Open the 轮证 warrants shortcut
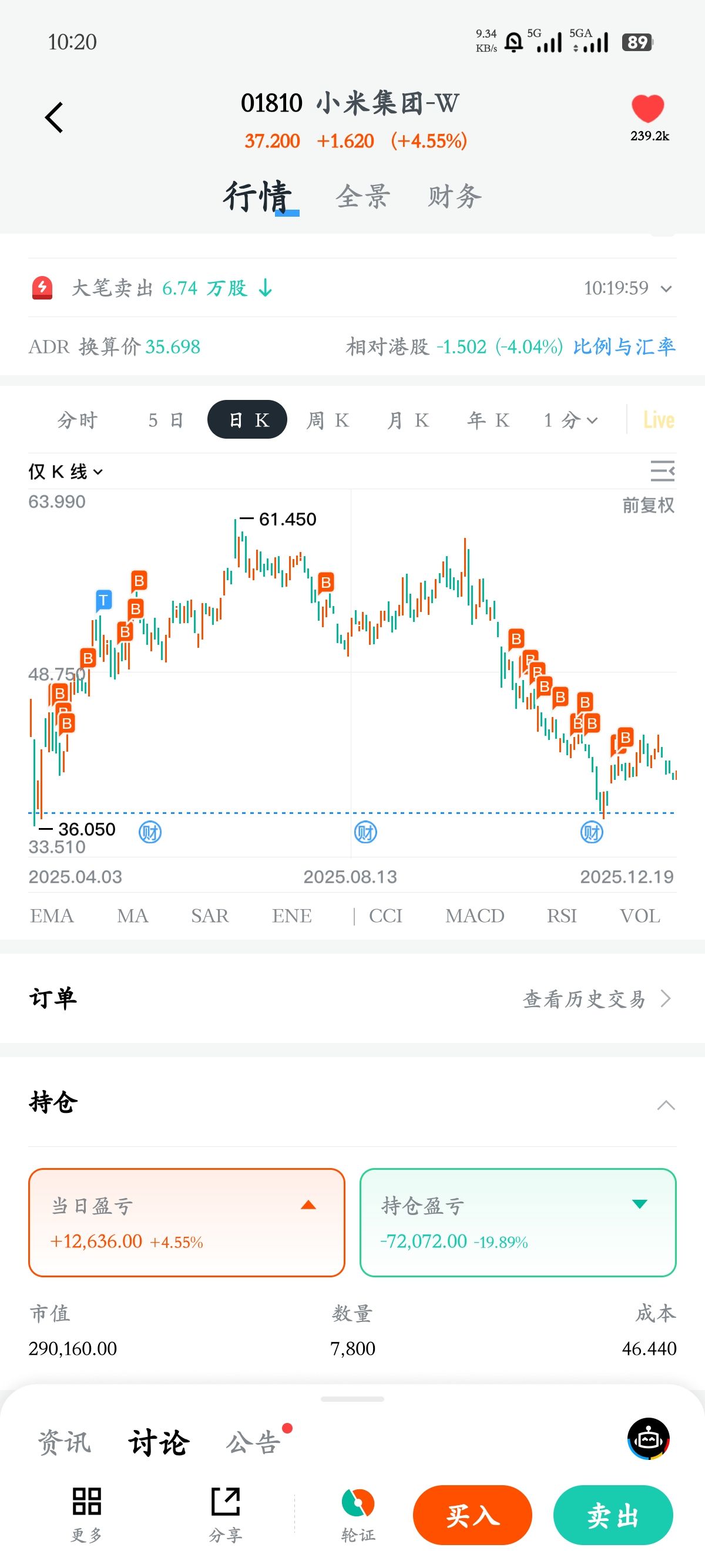This screenshot has height=1568, width=705. point(358,1515)
